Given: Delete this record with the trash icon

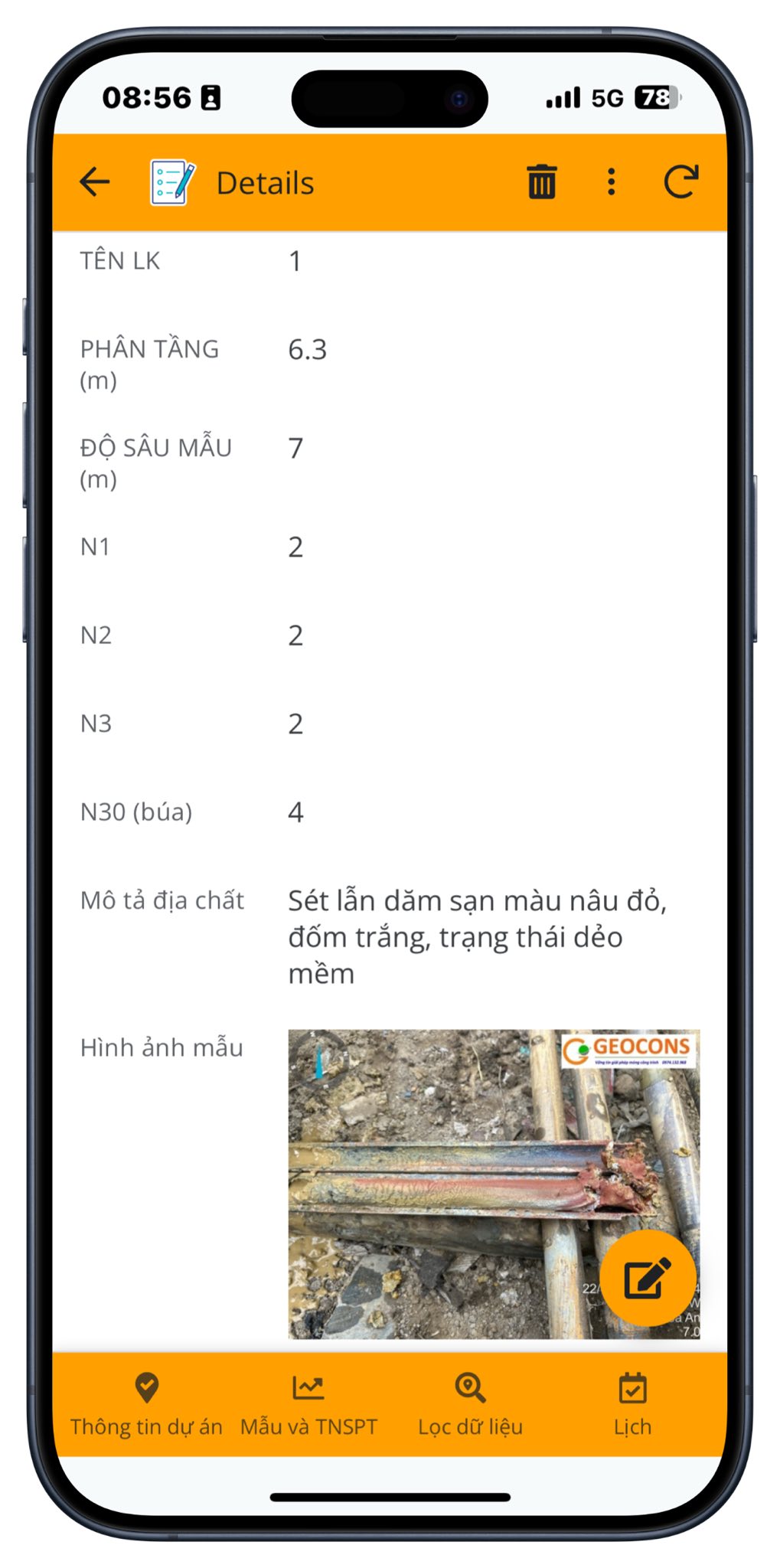Looking at the screenshot, I should (x=542, y=181).
